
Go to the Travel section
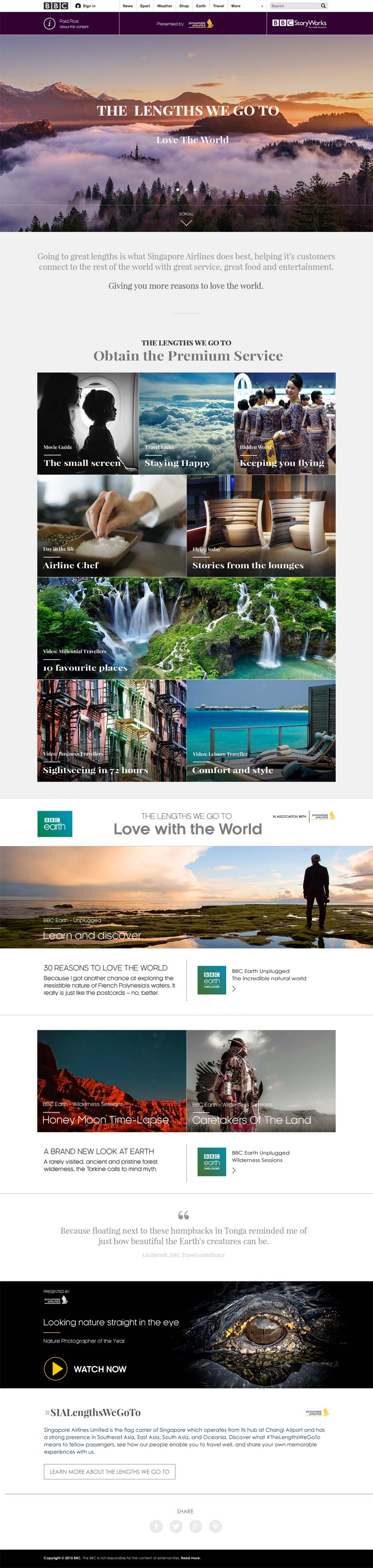point(218,5)
